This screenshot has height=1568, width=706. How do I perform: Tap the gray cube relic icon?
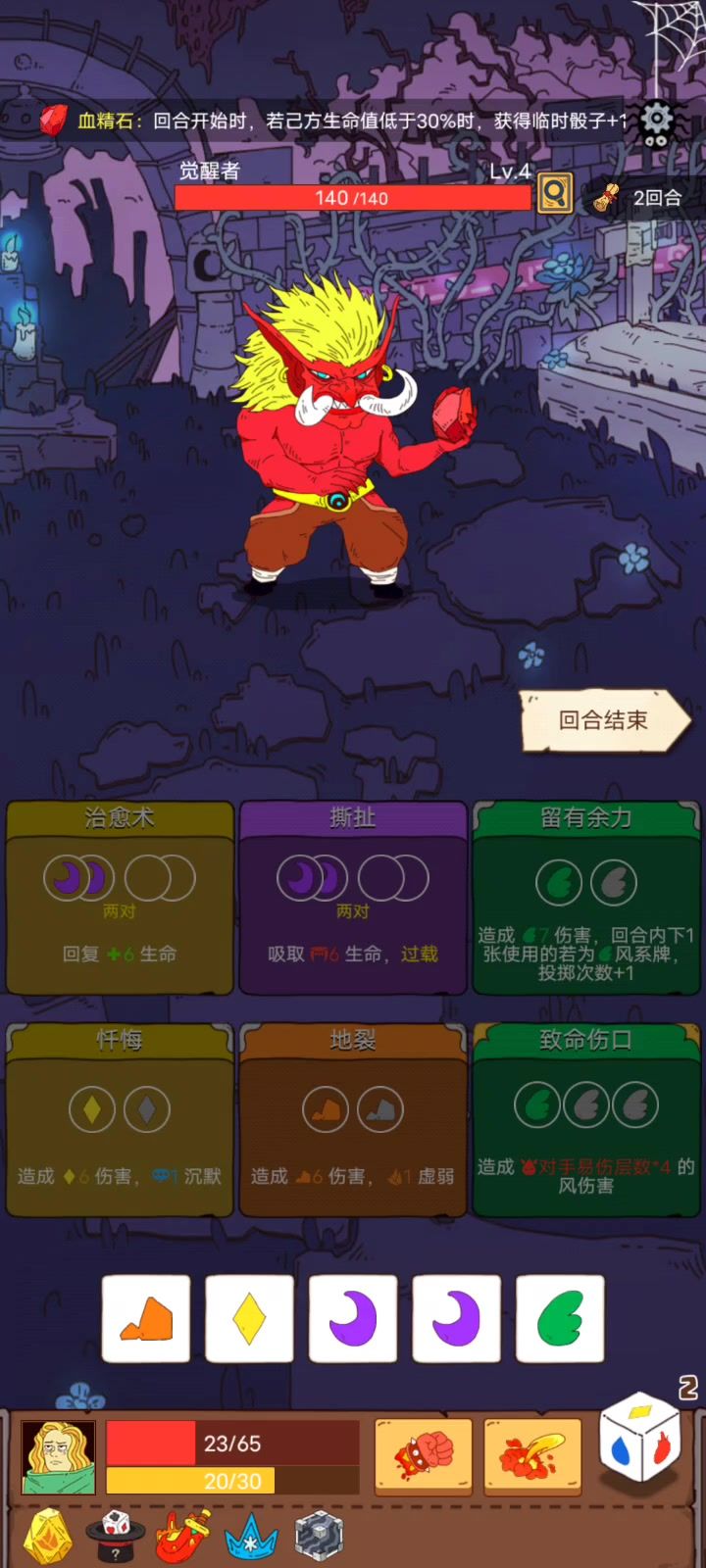319,1536
